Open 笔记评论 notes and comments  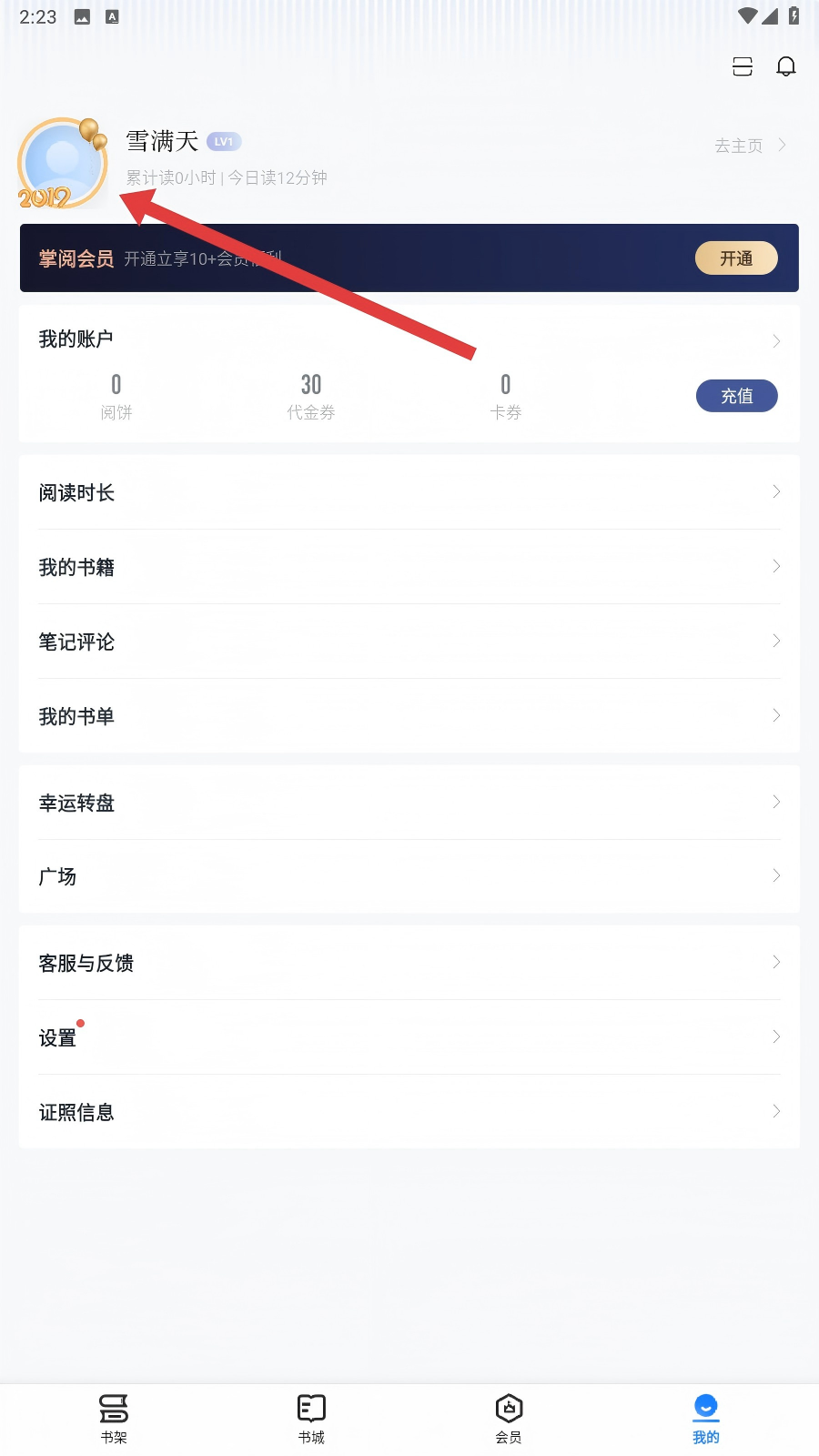[409, 642]
